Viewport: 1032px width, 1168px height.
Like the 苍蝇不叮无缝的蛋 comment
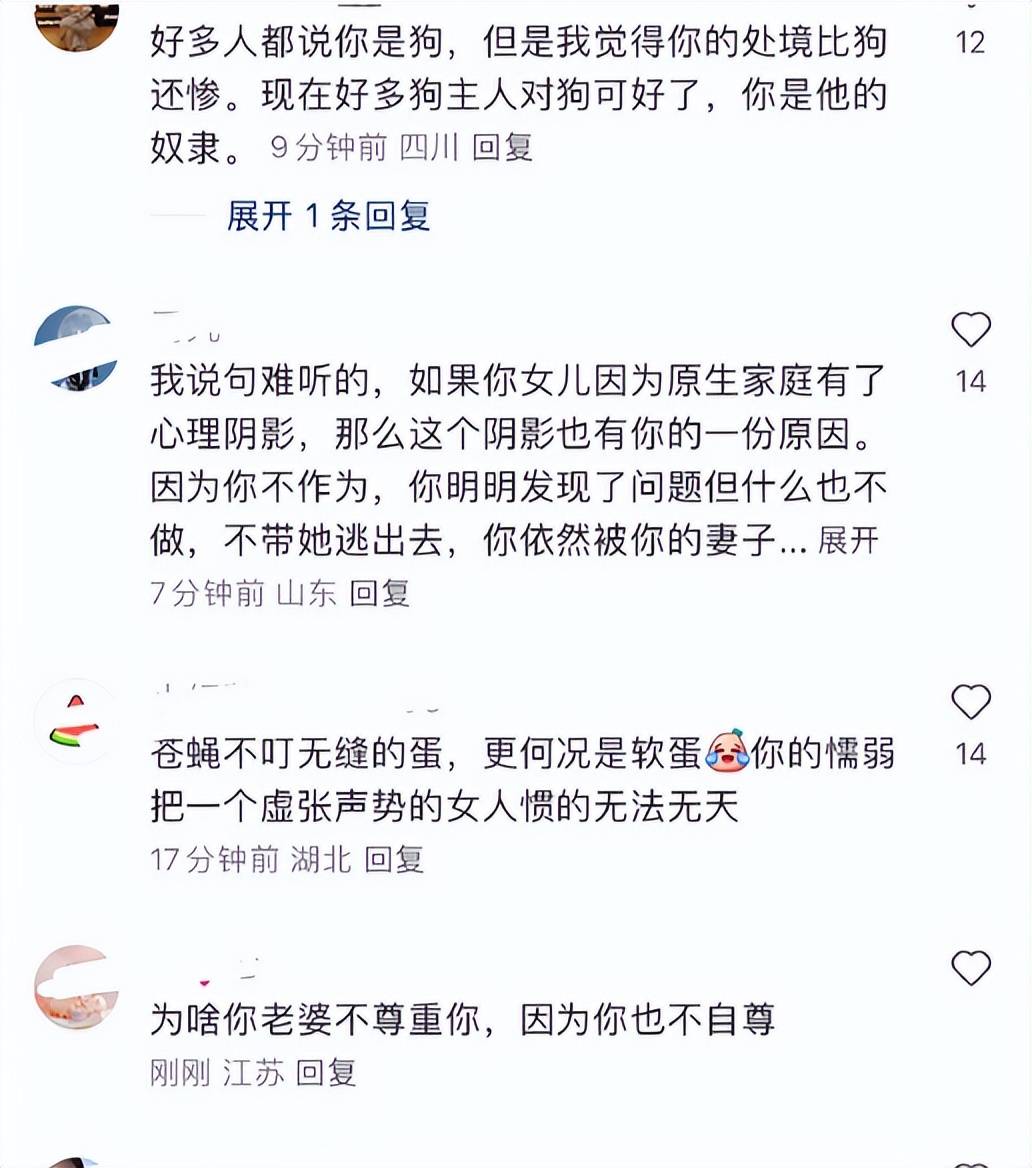tap(969, 702)
